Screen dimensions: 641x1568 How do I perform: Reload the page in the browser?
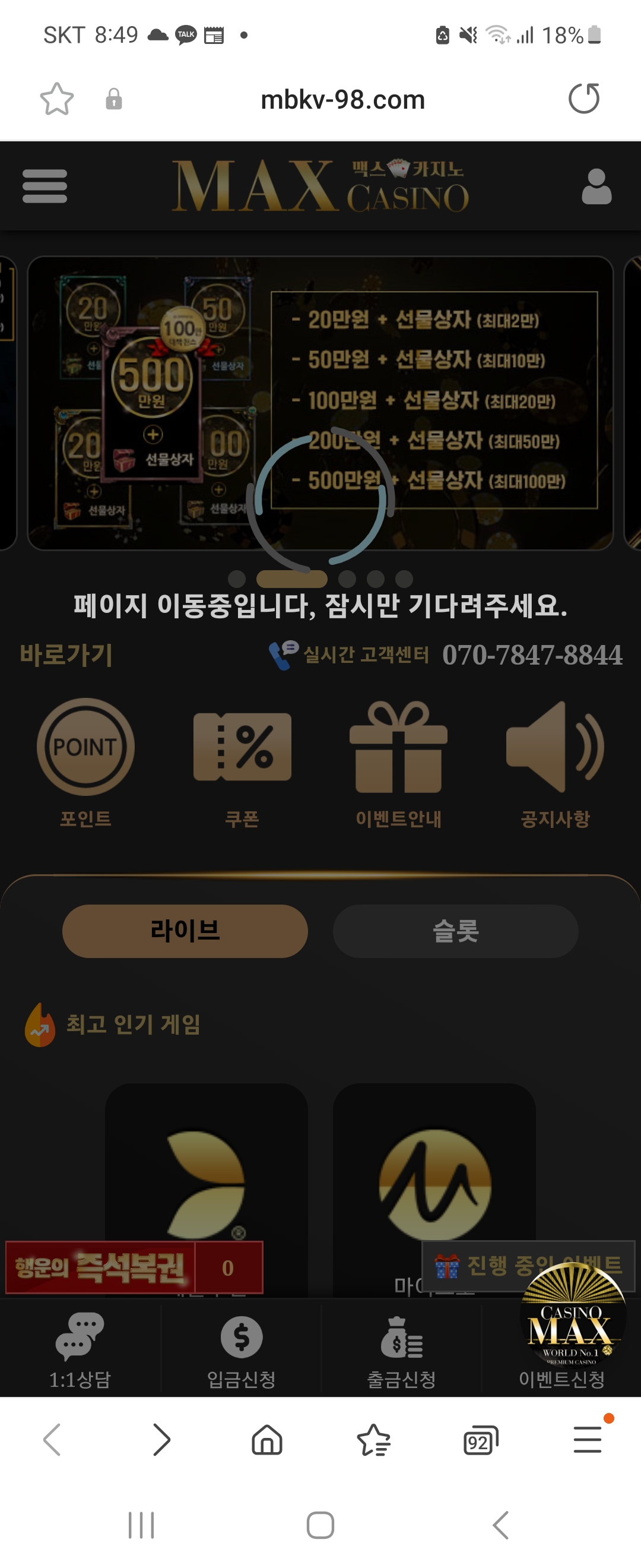click(x=584, y=99)
